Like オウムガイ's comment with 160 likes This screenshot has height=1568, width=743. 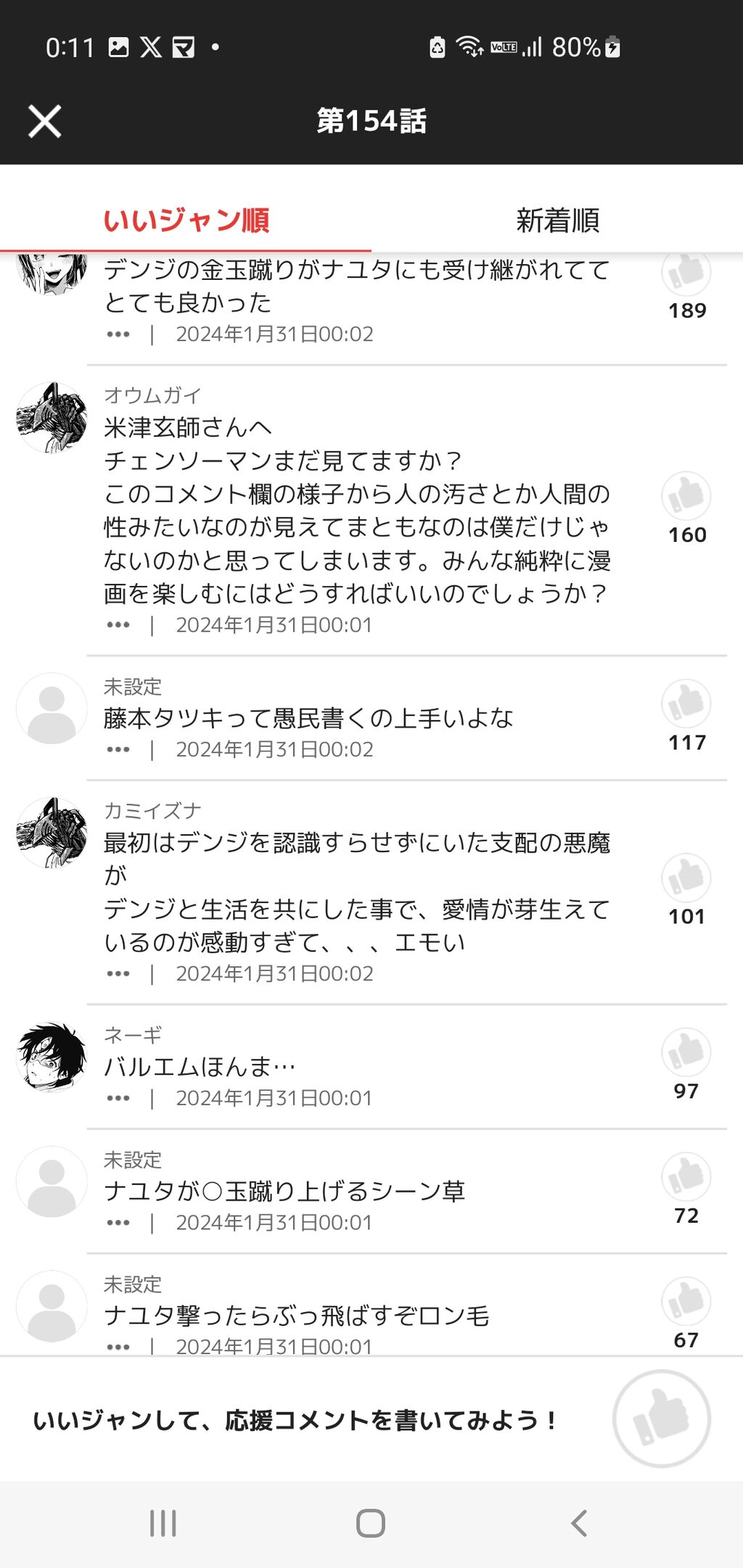pyautogui.click(x=686, y=496)
